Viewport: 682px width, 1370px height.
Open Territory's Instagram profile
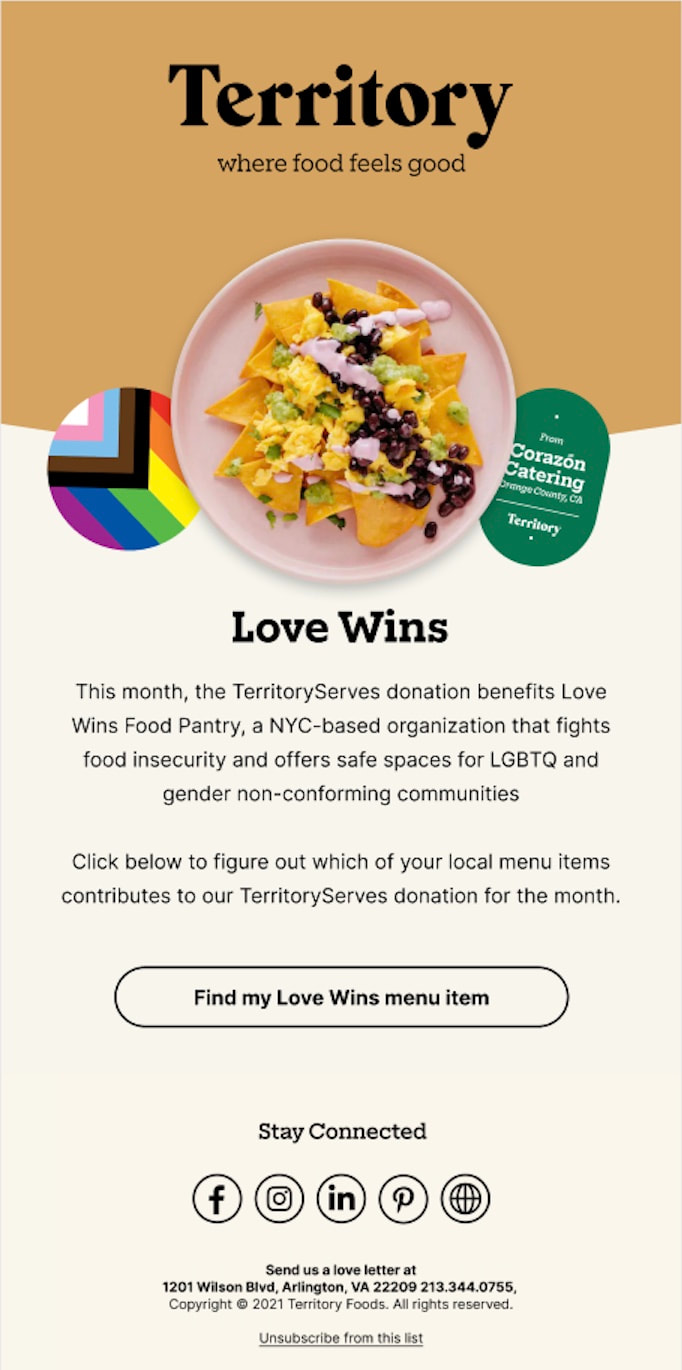(x=279, y=1198)
